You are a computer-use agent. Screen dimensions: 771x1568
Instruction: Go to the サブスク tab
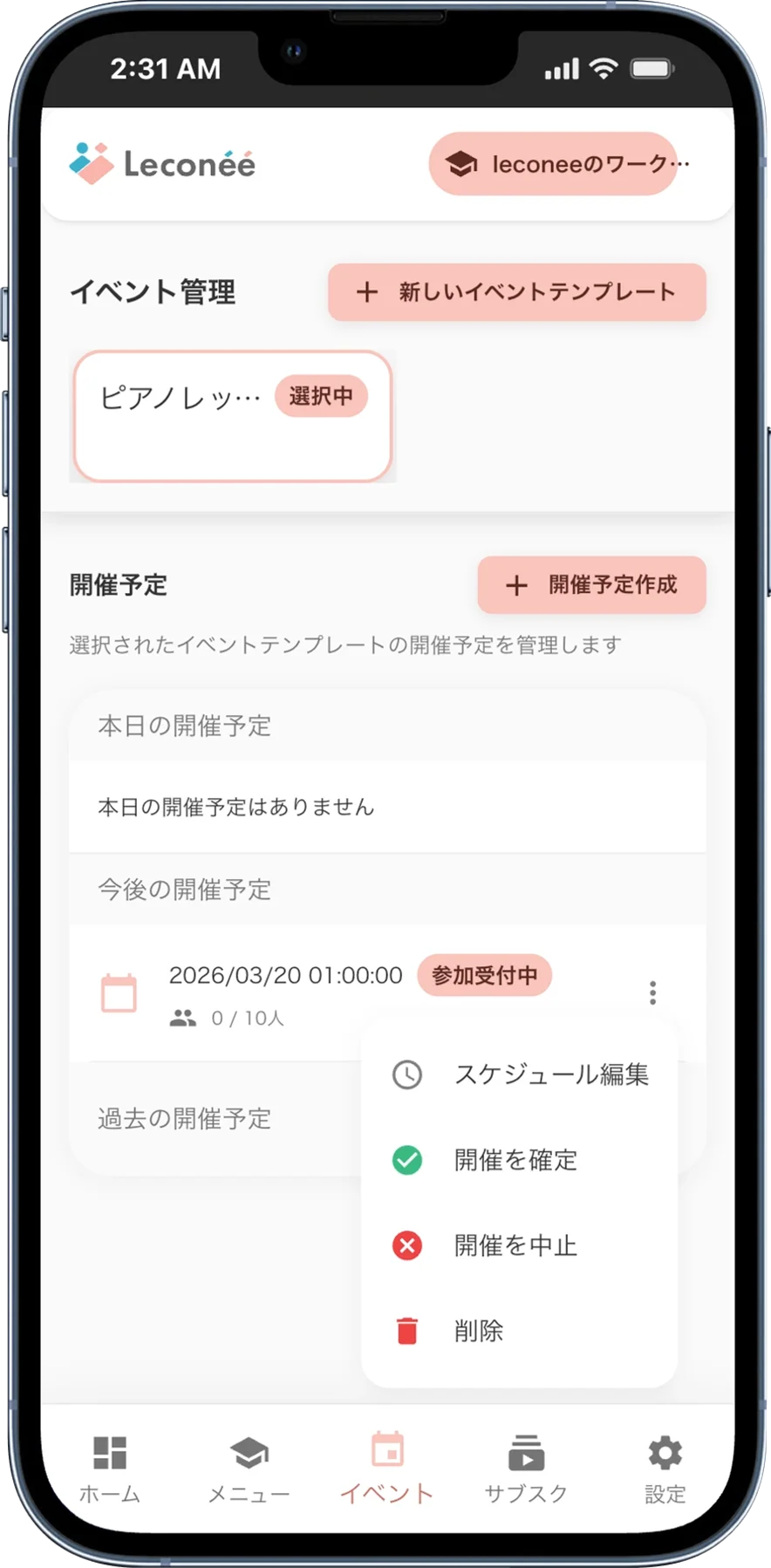point(526,1469)
